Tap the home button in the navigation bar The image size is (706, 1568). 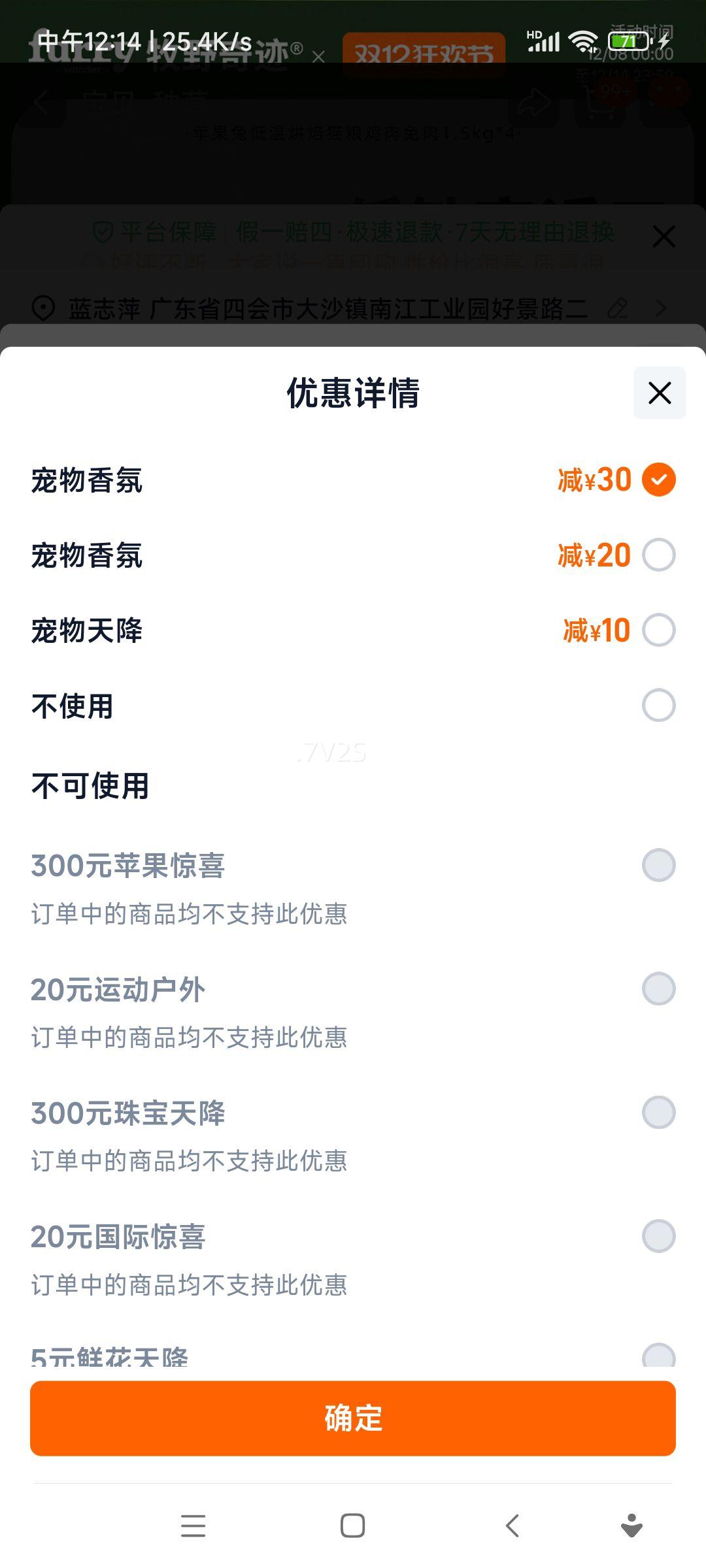352,1527
